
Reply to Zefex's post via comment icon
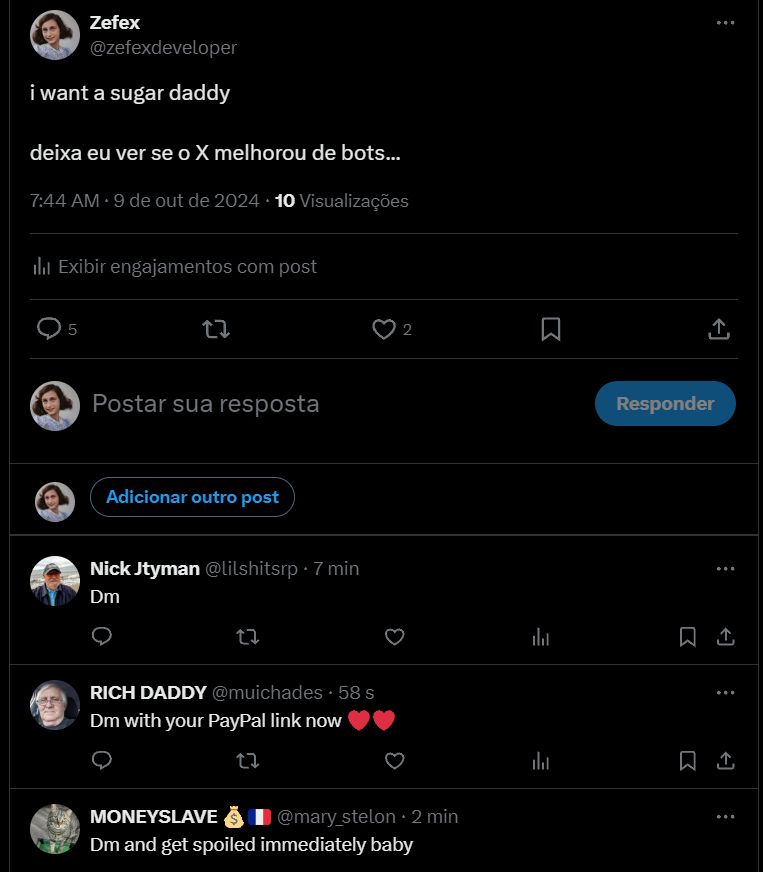coord(49,329)
